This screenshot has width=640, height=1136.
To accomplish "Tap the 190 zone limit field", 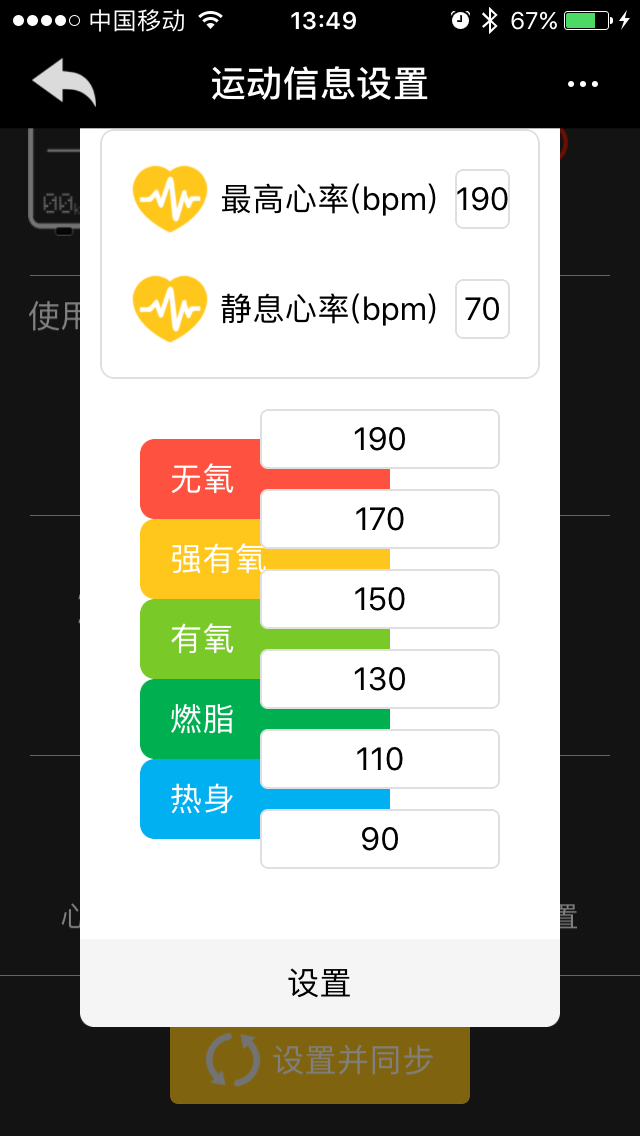I will [x=380, y=439].
